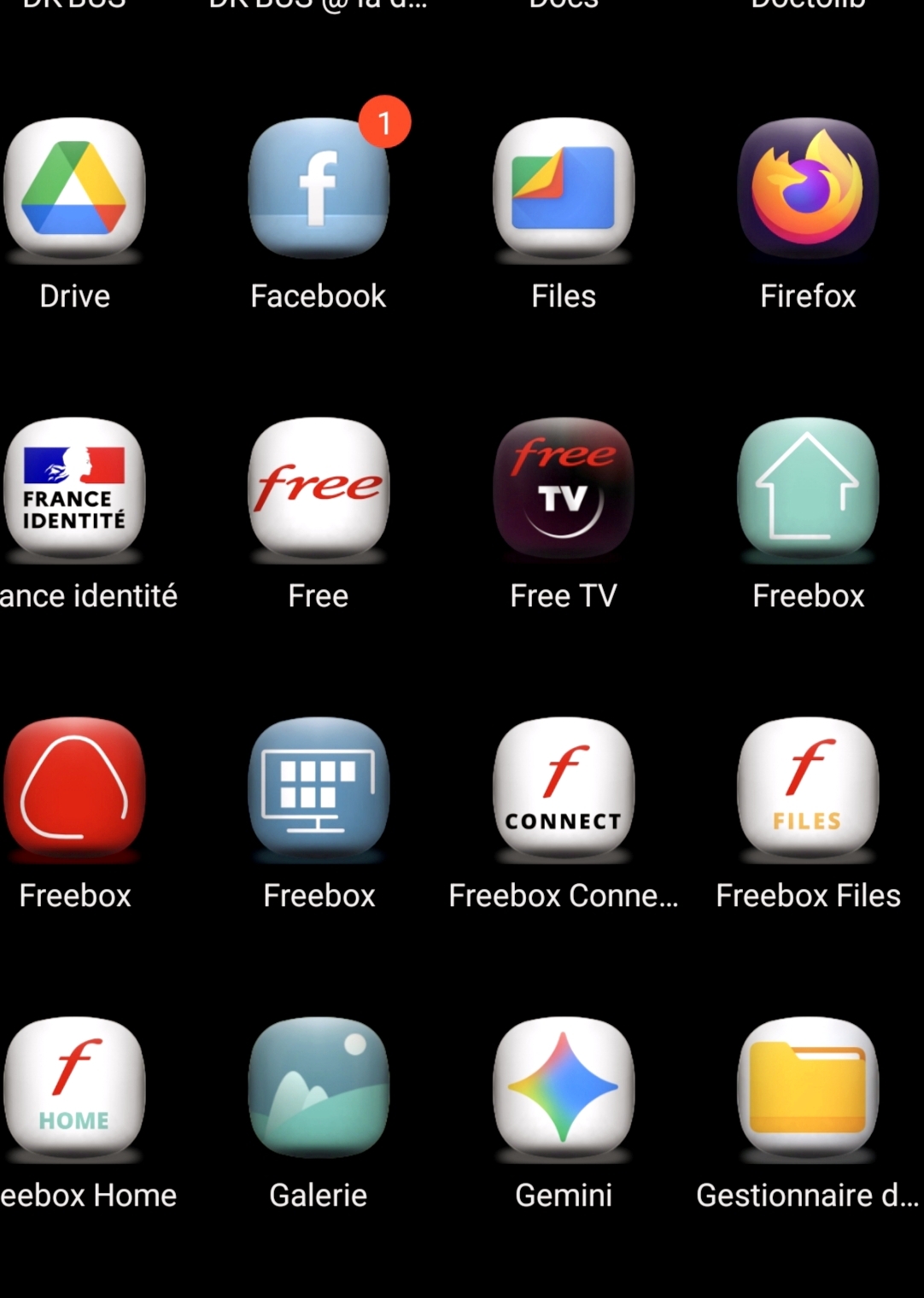Open the France Identité app
Image resolution: width=924 pixels, height=1298 pixels.
coord(74,488)
